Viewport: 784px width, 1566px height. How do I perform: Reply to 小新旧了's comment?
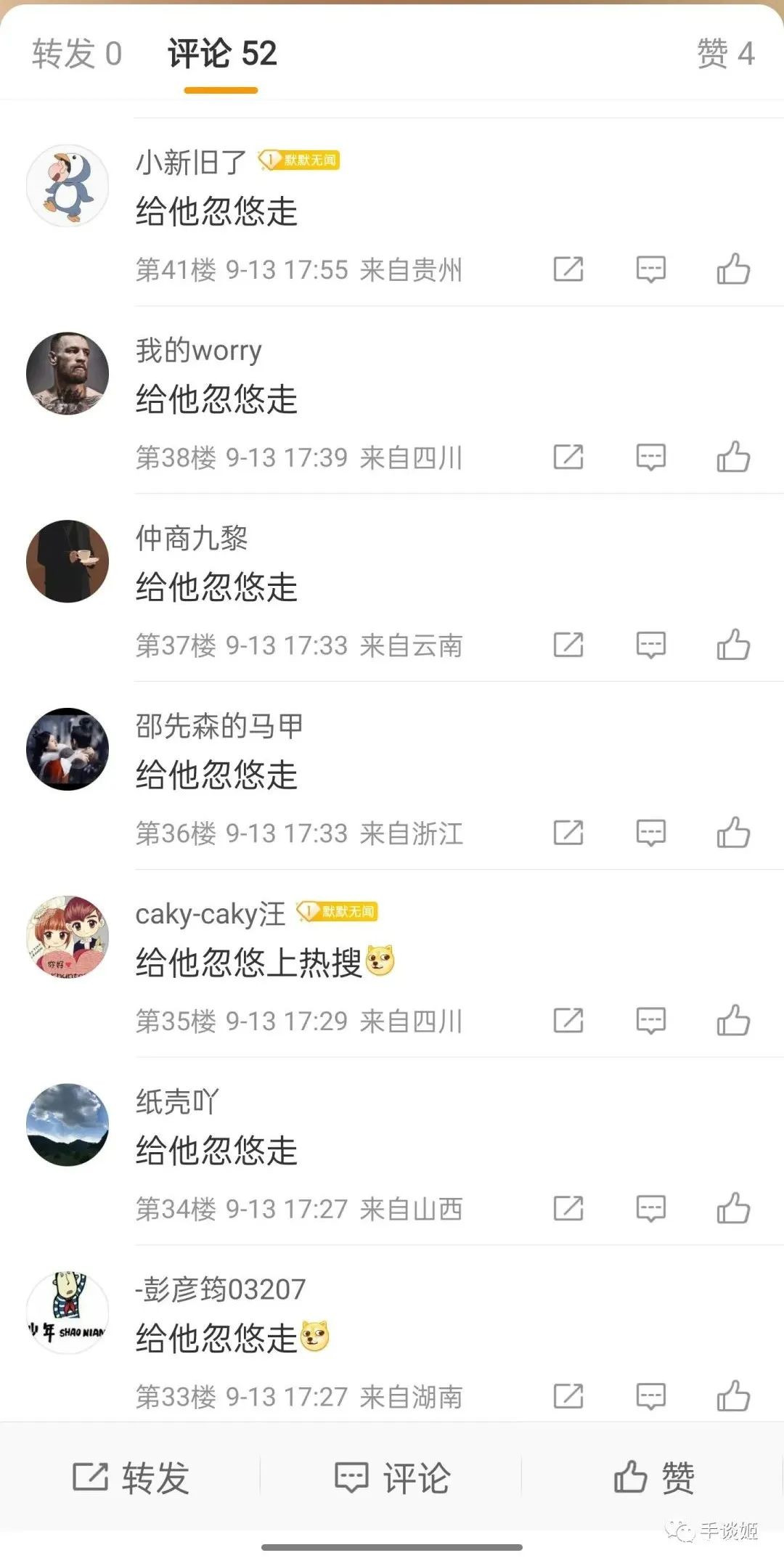tap(650, 269)
